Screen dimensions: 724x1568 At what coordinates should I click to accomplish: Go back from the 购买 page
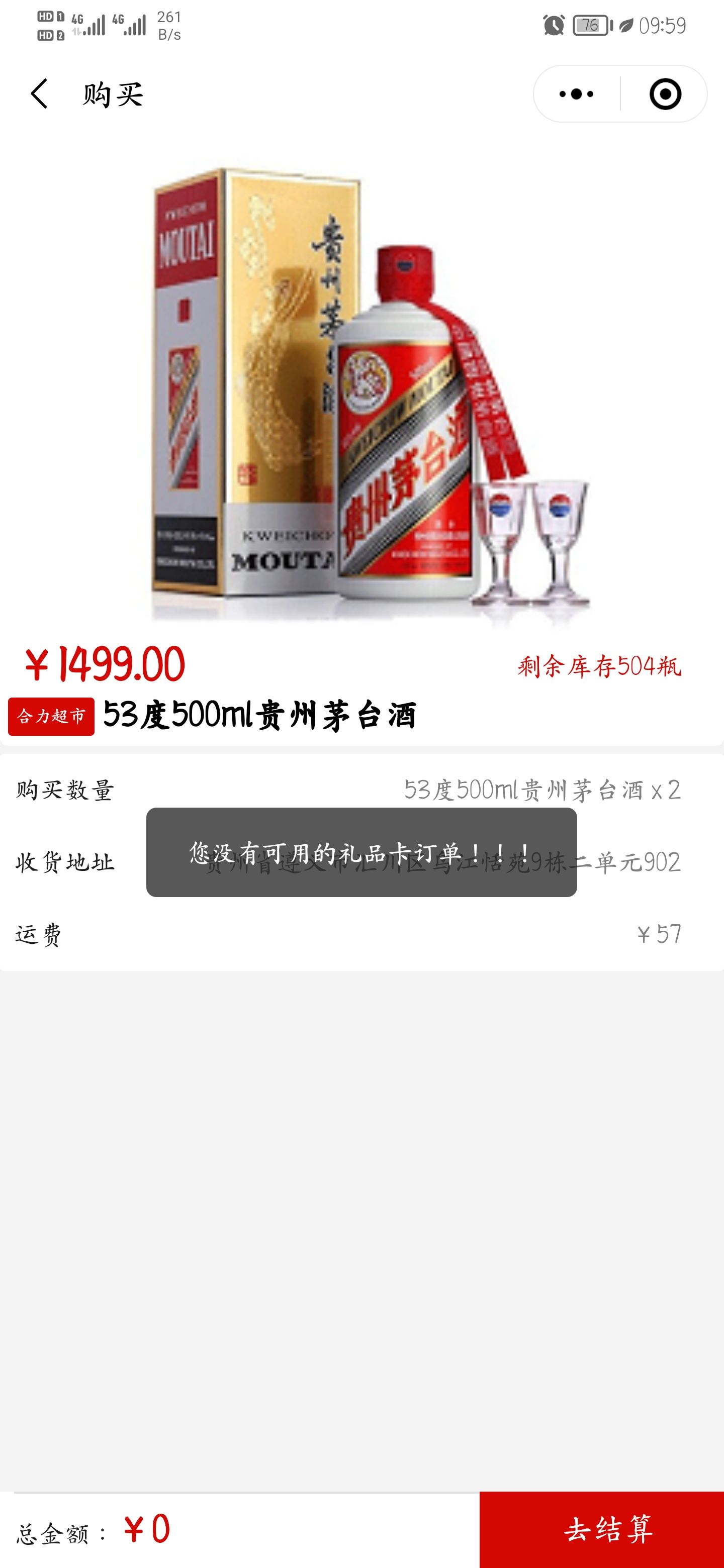tap(40, 94)
